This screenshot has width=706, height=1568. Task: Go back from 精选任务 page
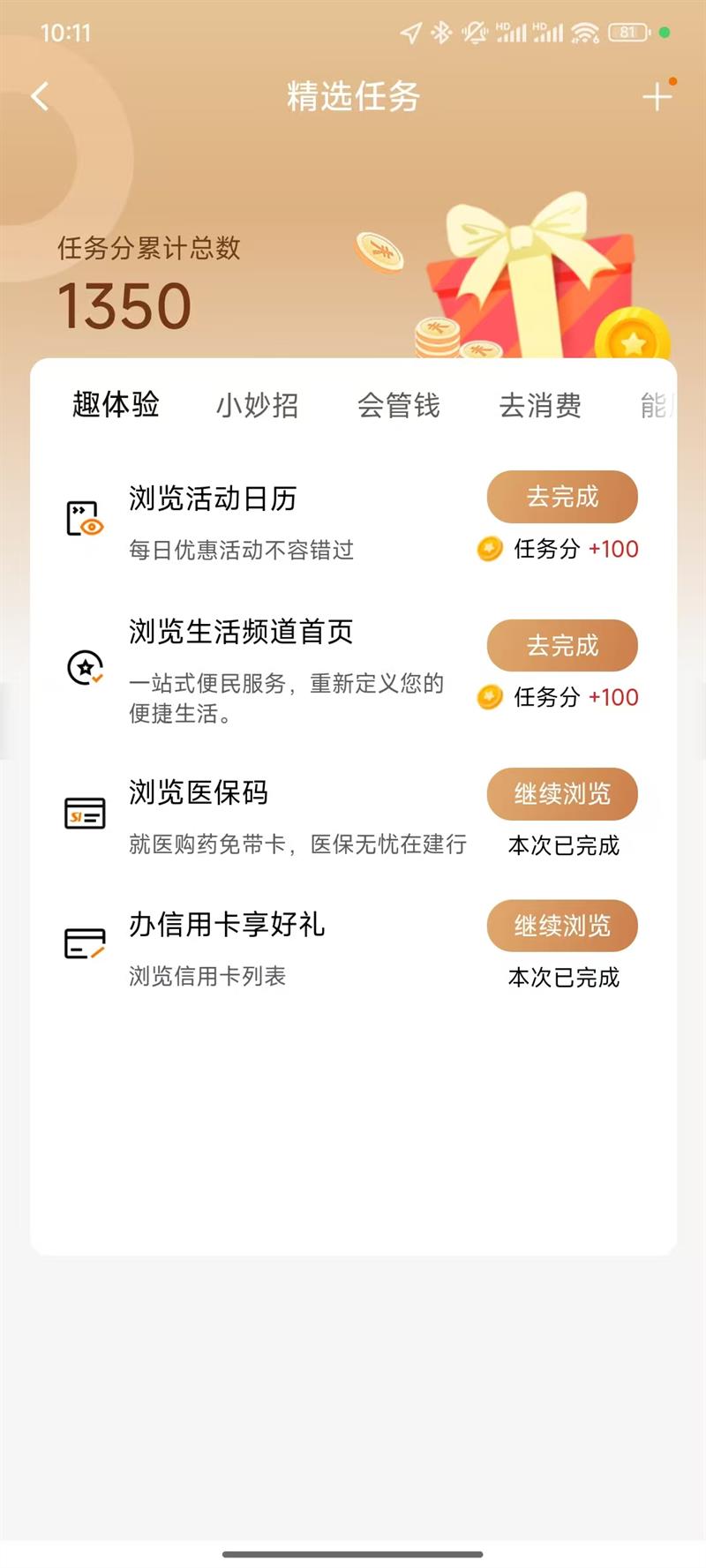[40, 96]
